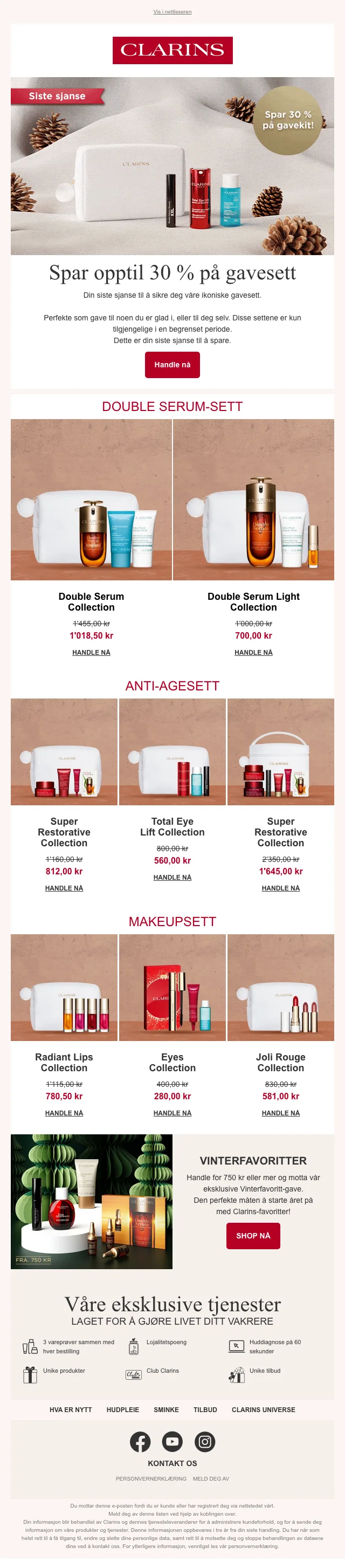Screen dimensions: 345x1568
Task: Go to the Hudpleie section
Action: 123,1410
